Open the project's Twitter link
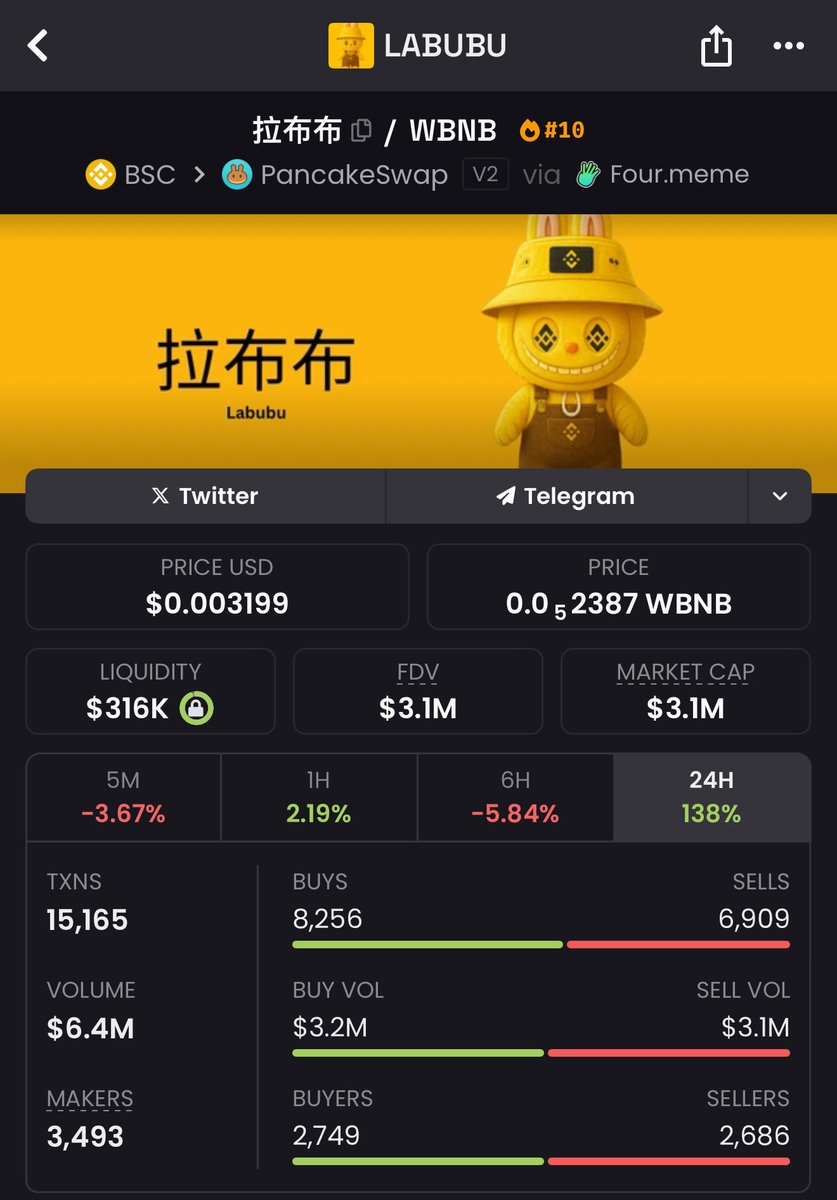837x1200 pixels. coord(205,496)
